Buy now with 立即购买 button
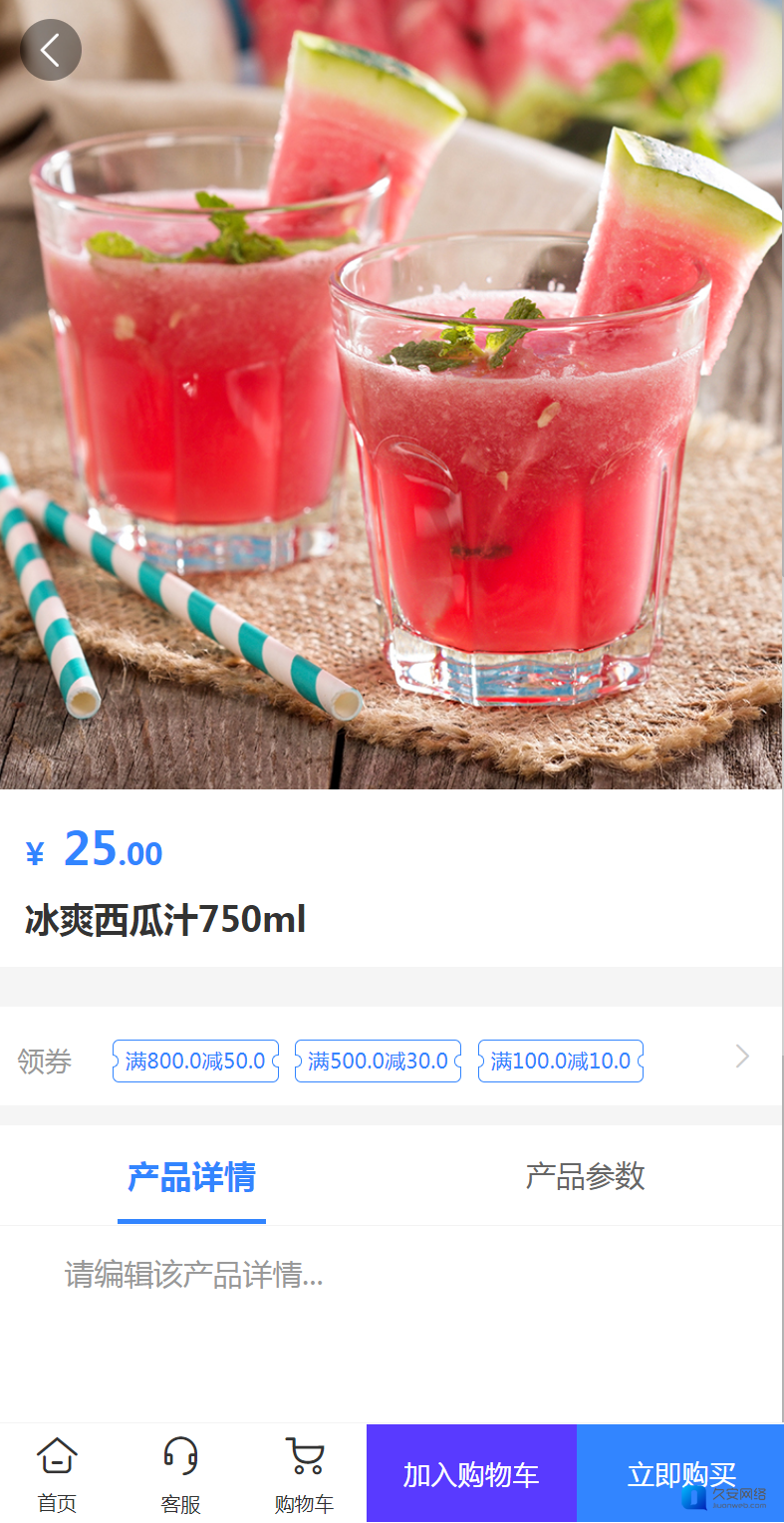The width and height of the screenshot is (784, 1523). click(x=680, y=1473)
